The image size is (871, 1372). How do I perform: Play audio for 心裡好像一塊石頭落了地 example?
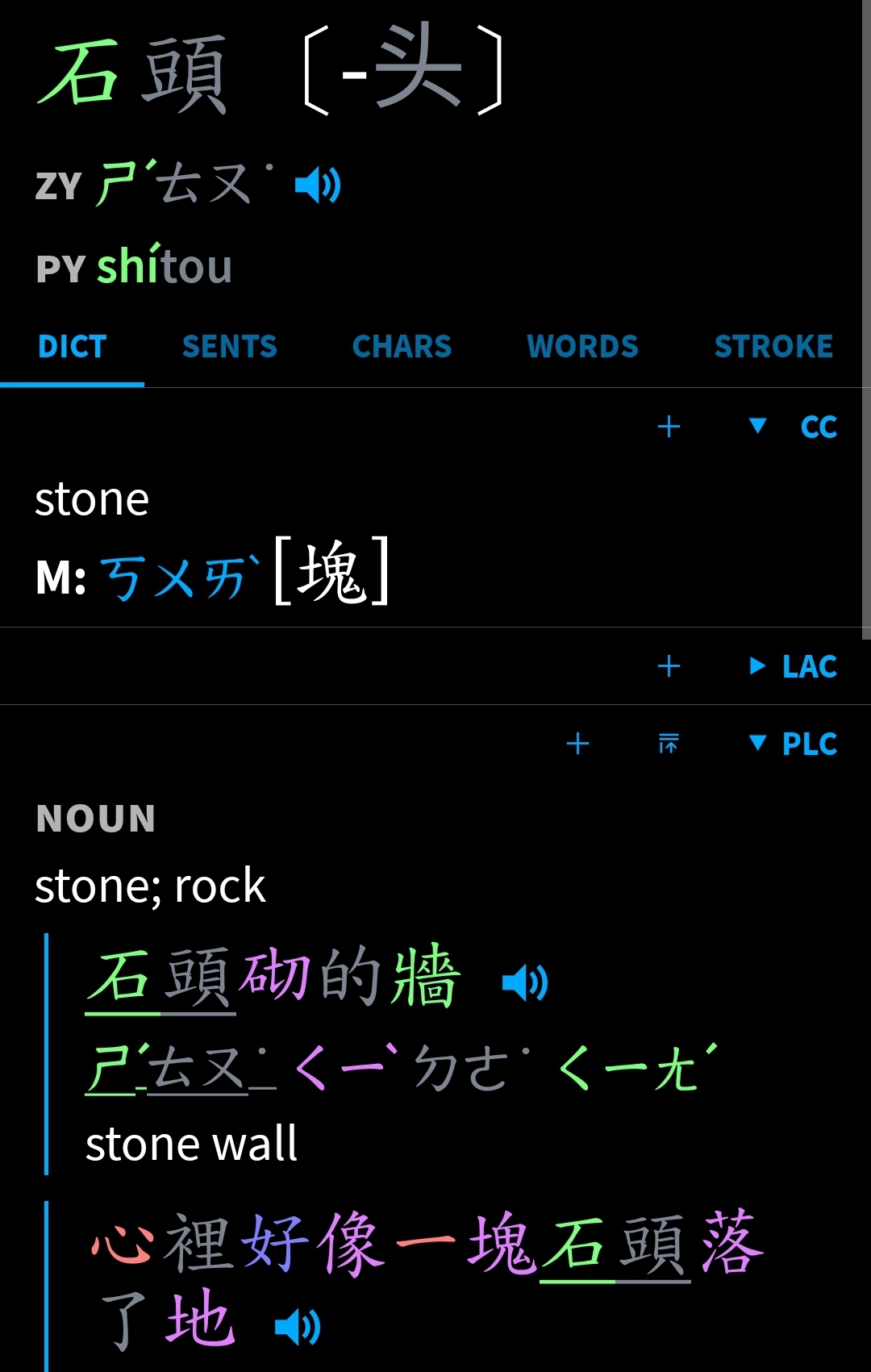point(298,1327)
